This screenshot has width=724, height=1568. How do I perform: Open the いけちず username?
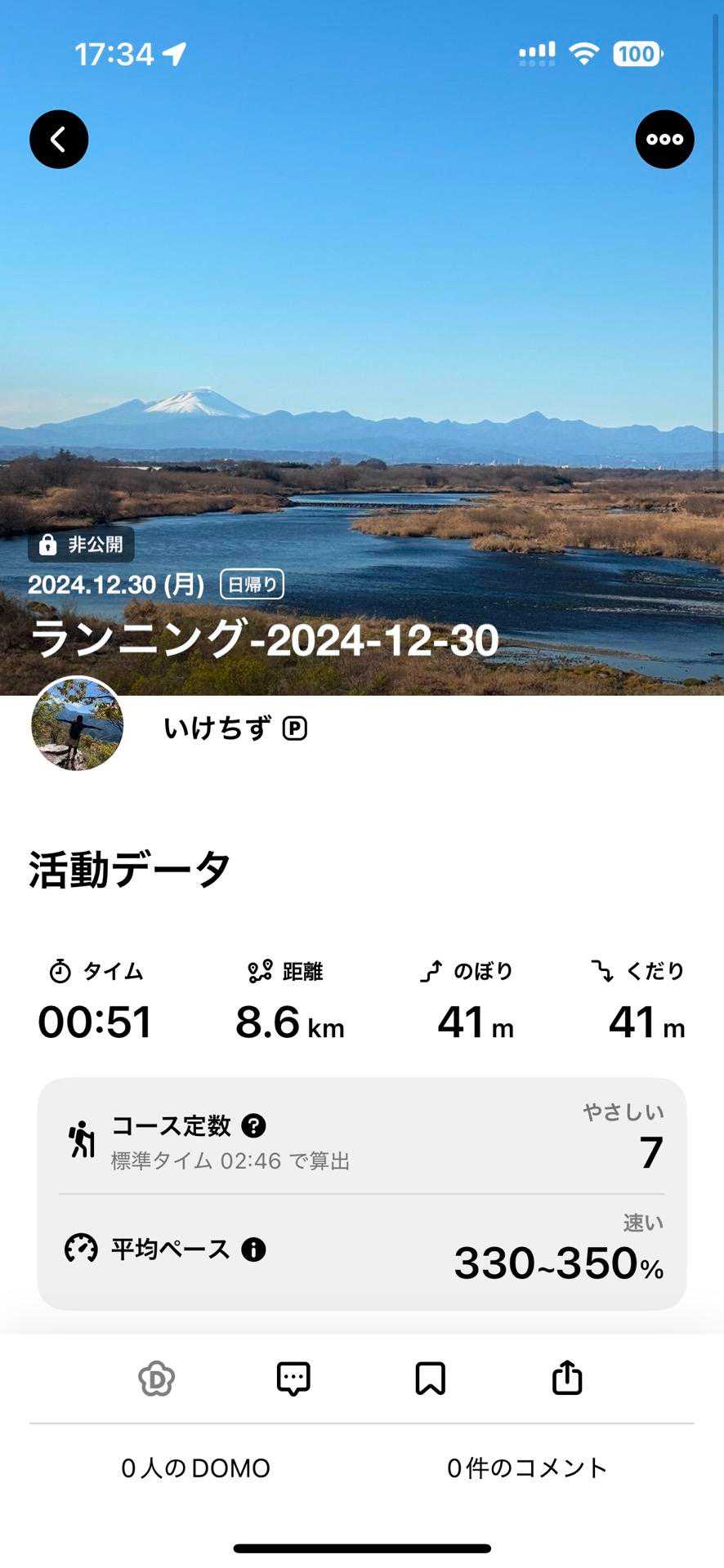tap(217, 728)
